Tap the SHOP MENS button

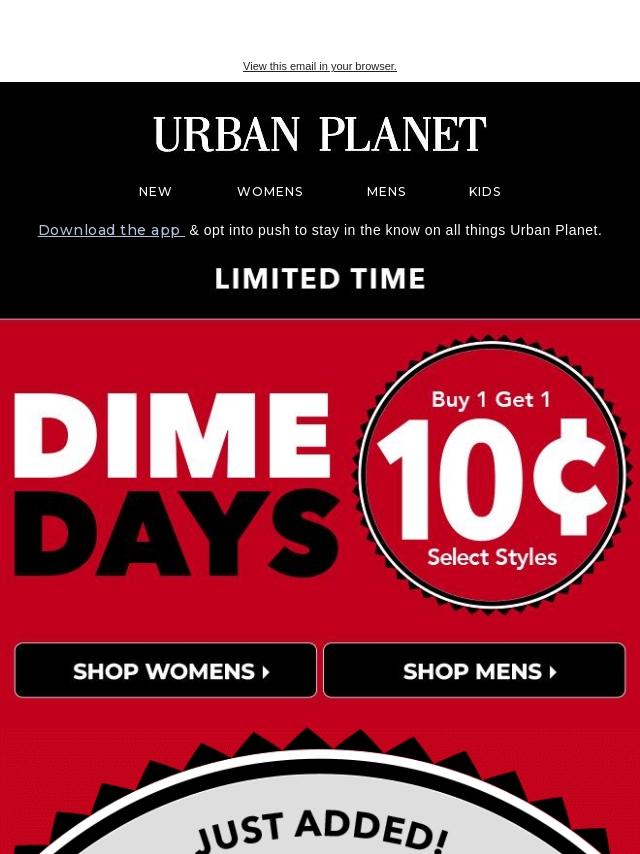coord(474,670)
